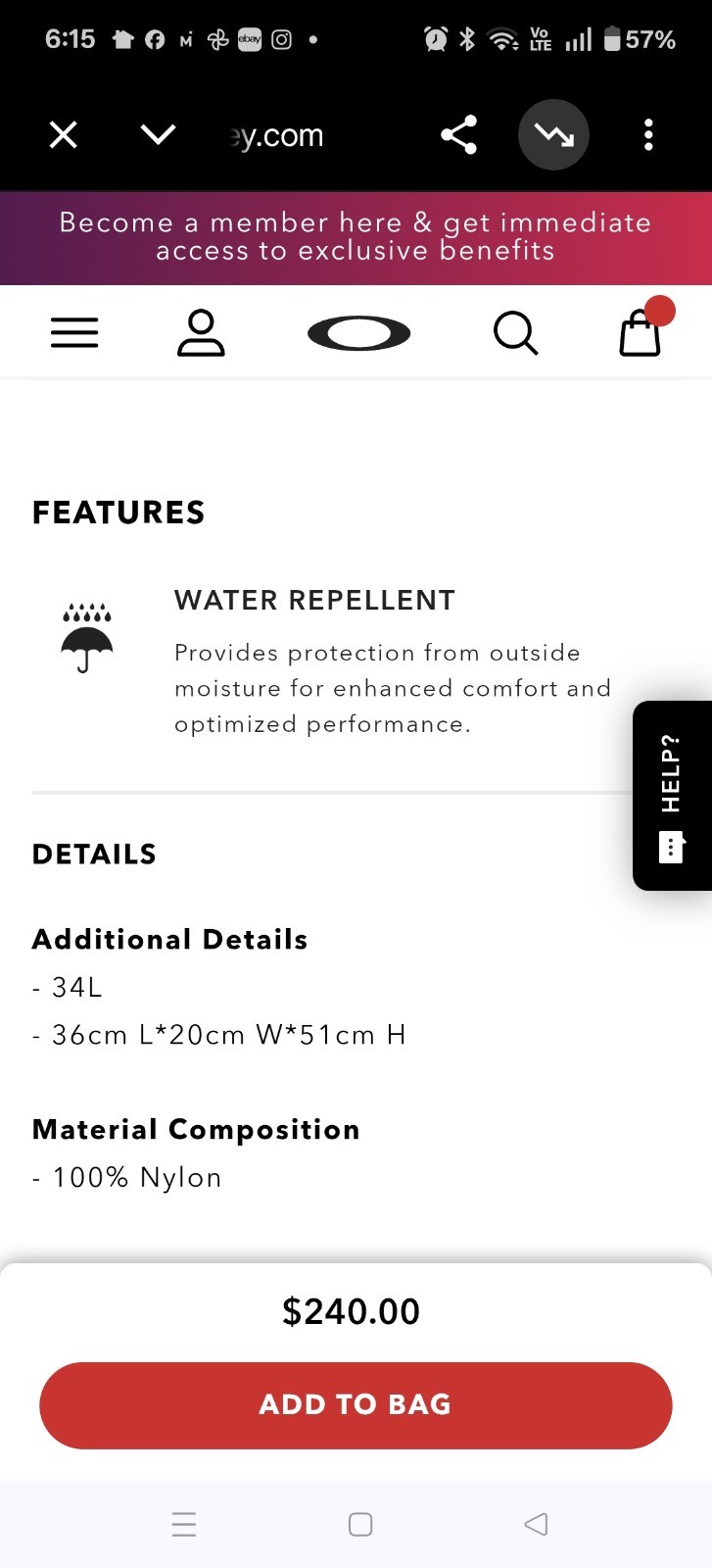Open the browser overflow menu

click(x=648, y=134)
